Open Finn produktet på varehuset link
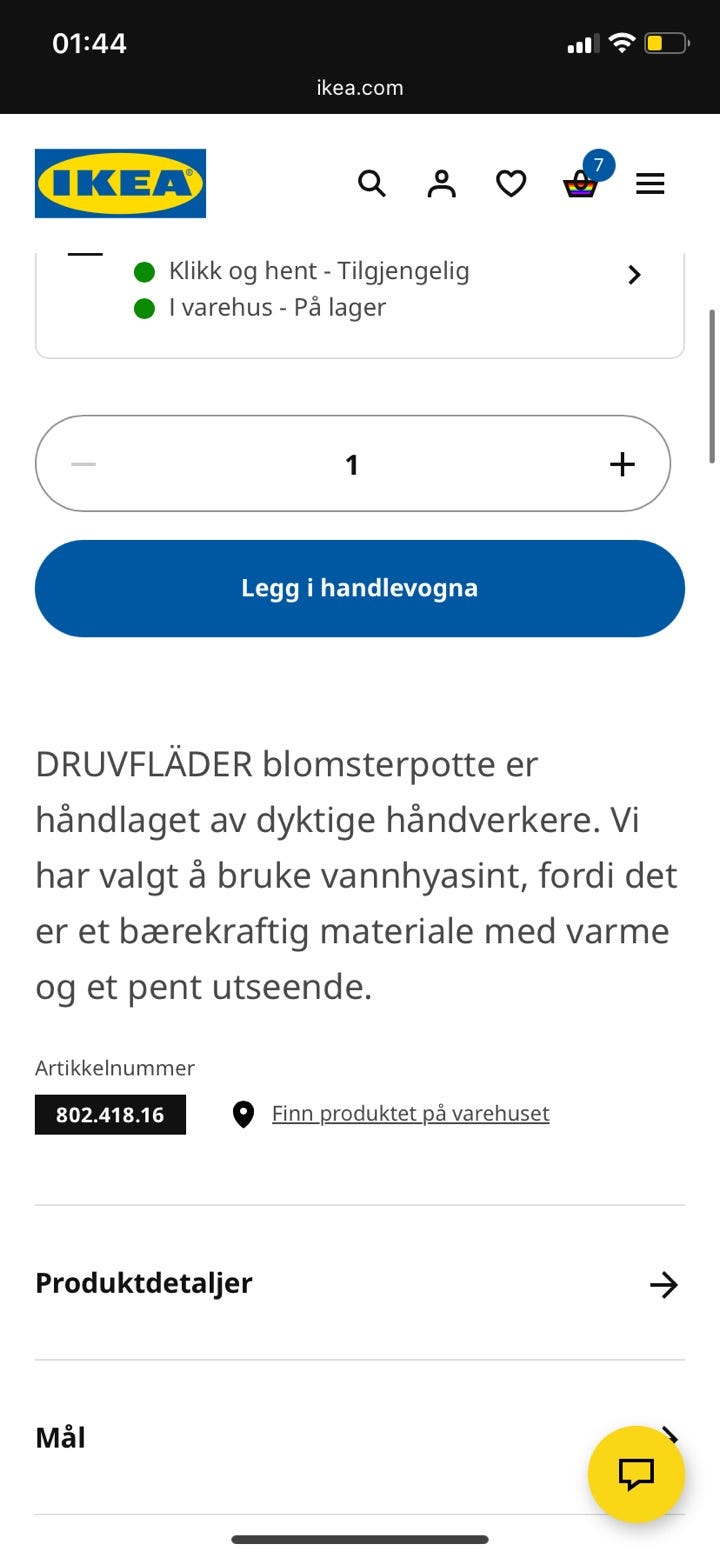 (410, 1113)
